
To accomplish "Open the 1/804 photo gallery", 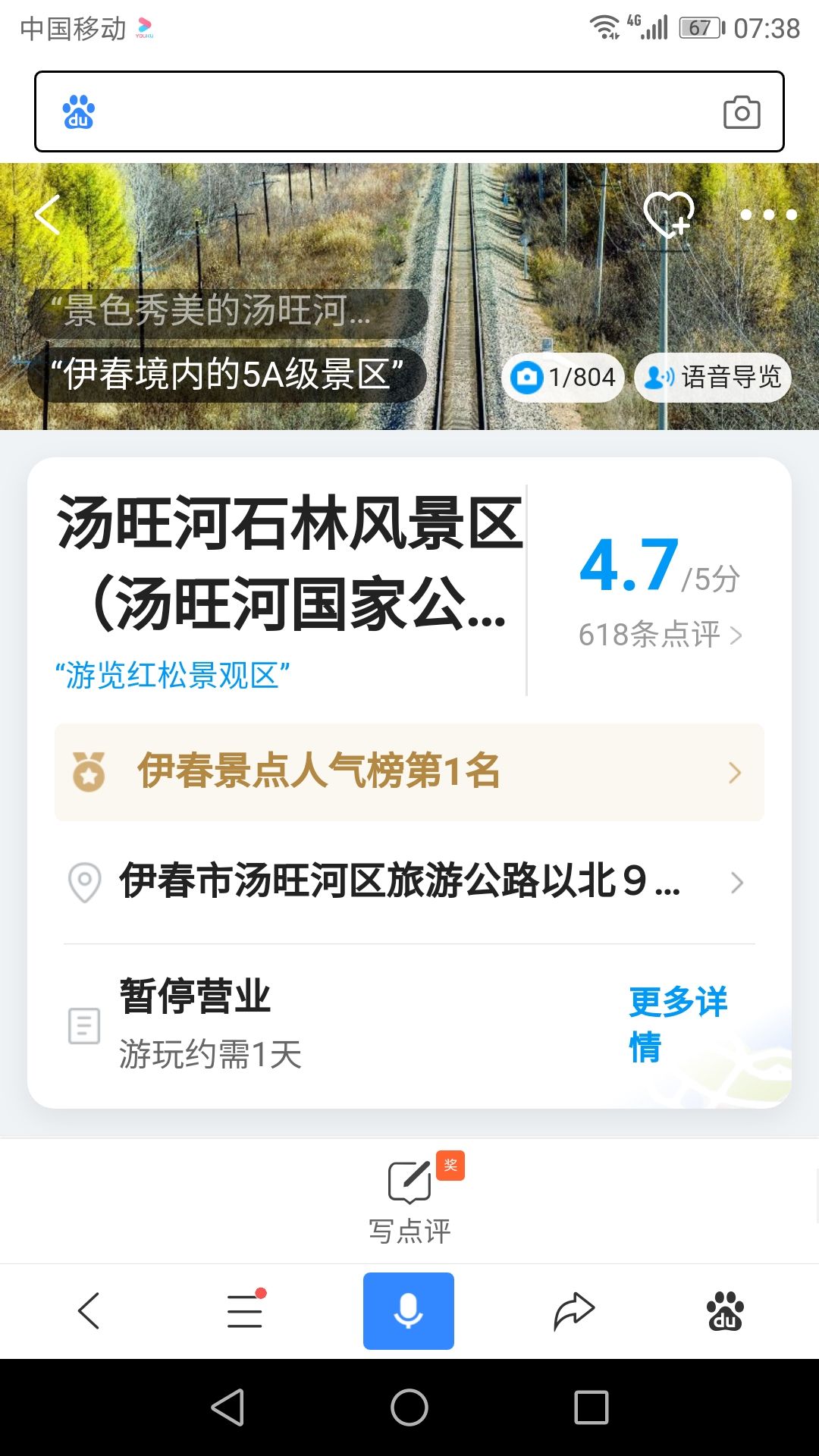I will click(x=563, y=377).
